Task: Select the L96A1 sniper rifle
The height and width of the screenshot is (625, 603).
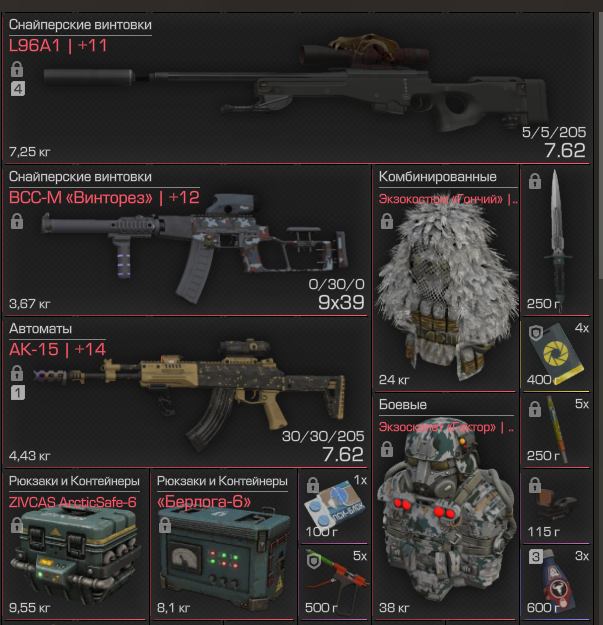Action: (300, 85)
